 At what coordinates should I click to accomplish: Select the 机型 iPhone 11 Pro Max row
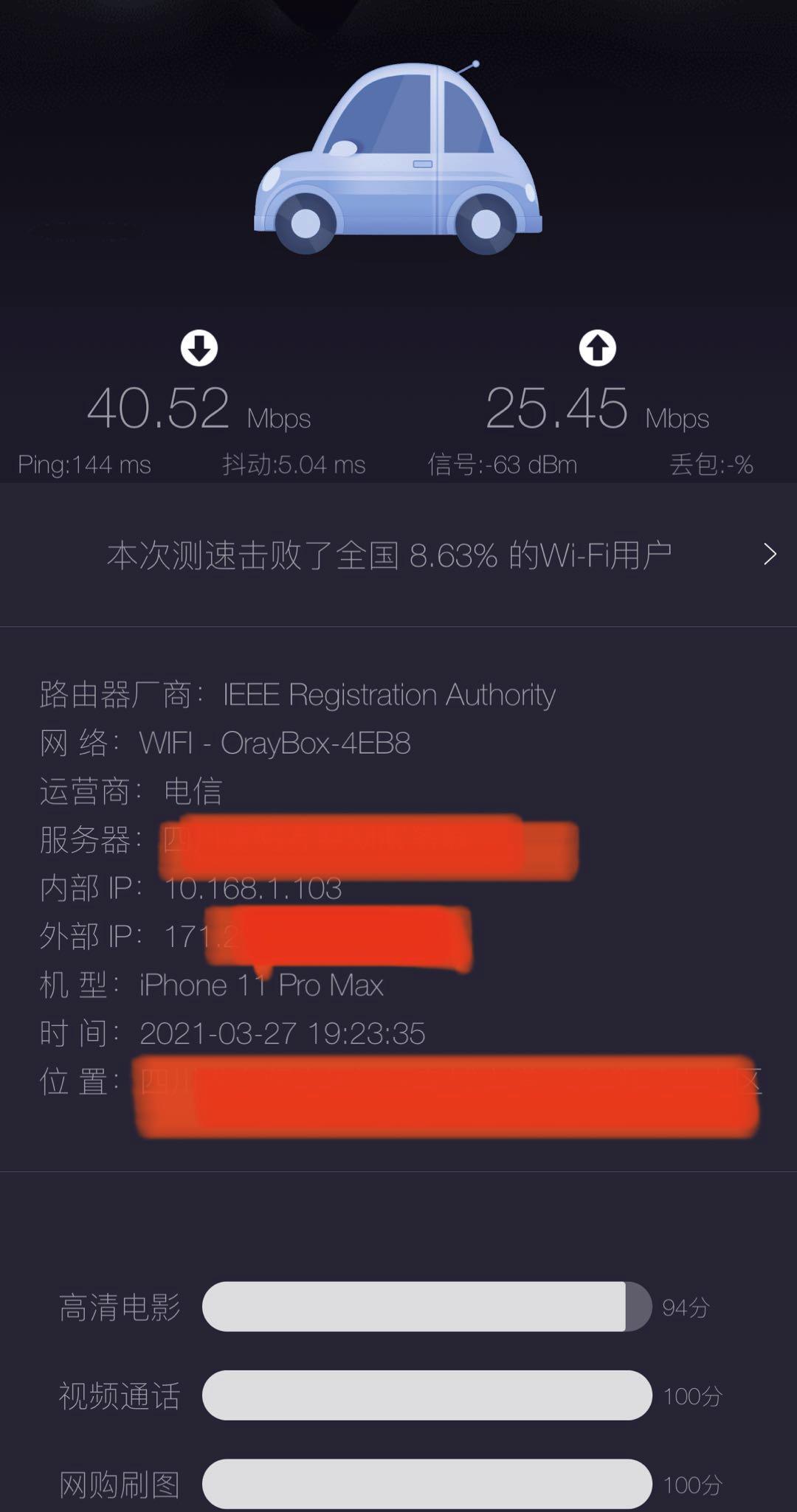(210, 985)
